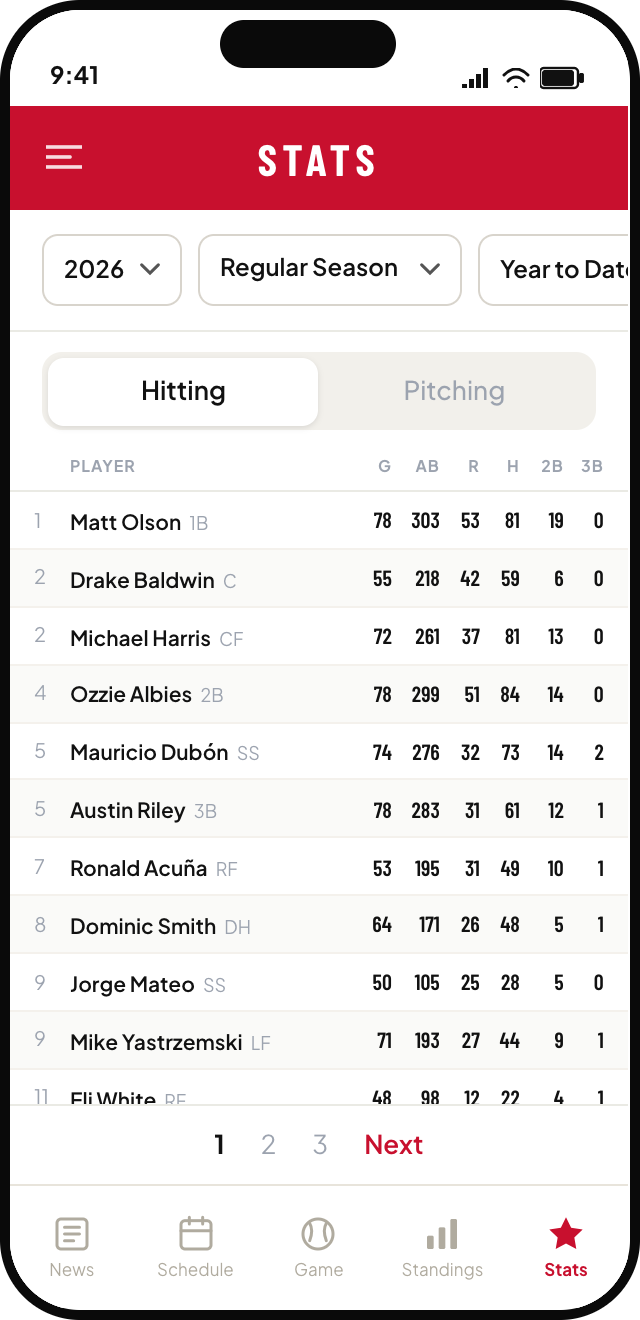Image resolution: width=640 pixels, height=1320 pixels.
Task: Select the Stats tab
Action: click(x=566, y=1247)
